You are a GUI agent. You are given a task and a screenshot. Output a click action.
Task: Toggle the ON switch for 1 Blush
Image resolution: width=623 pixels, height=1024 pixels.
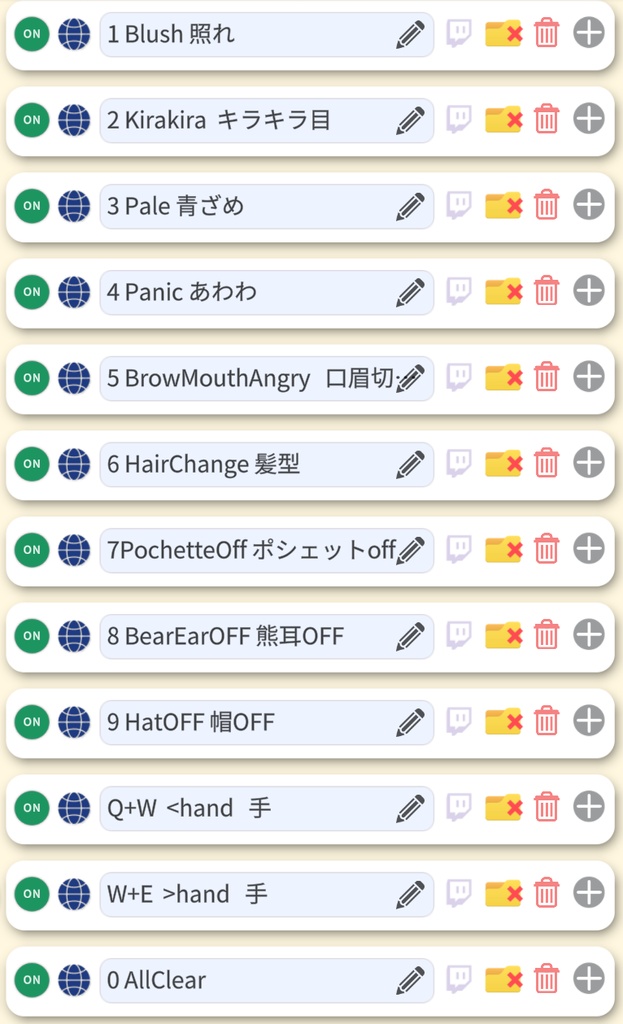(32, 33)
